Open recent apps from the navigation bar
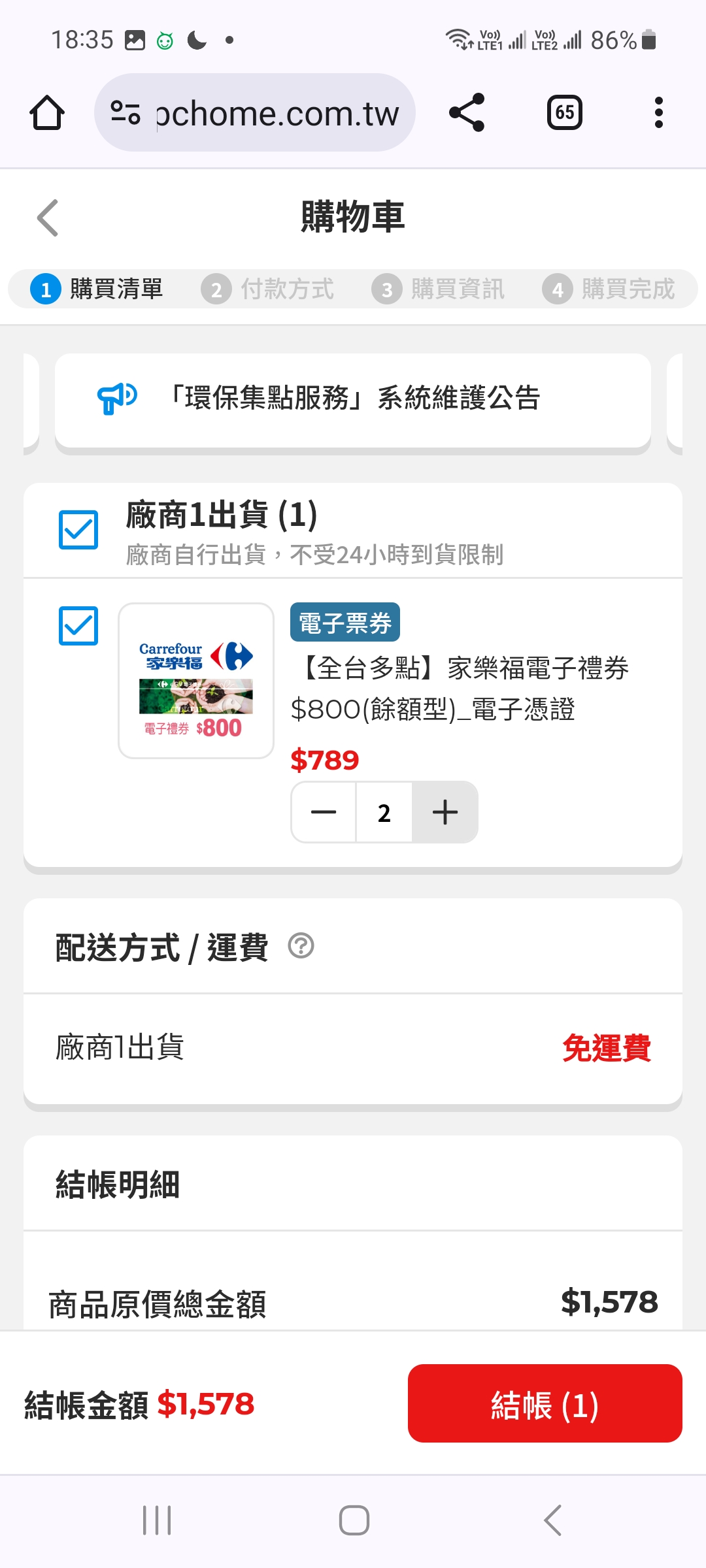706x1568 pixels. point(157,1520)
